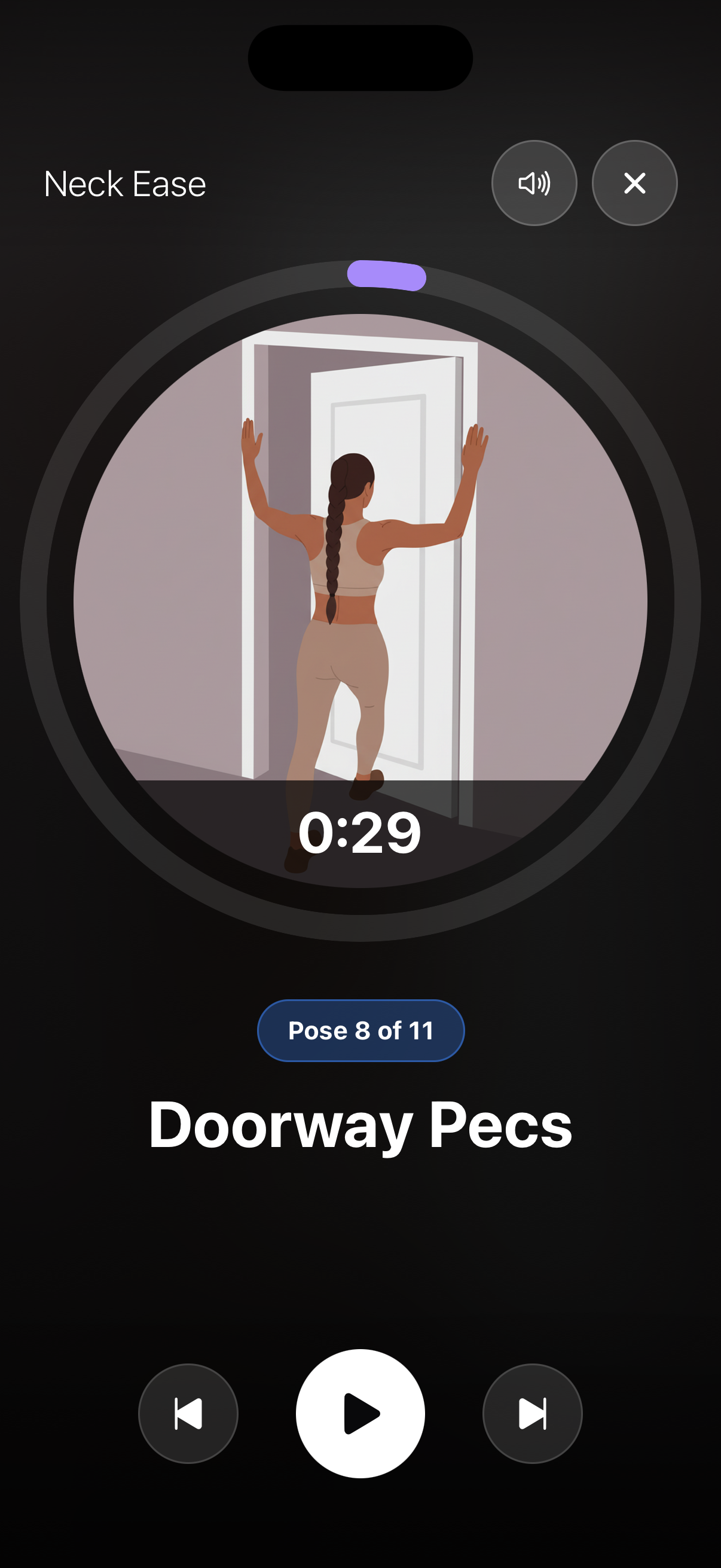Resume the Doorway Pecs timer
Viewport: 721px width, 1568px height.
pyautogui.click(x=360, y=1413)
